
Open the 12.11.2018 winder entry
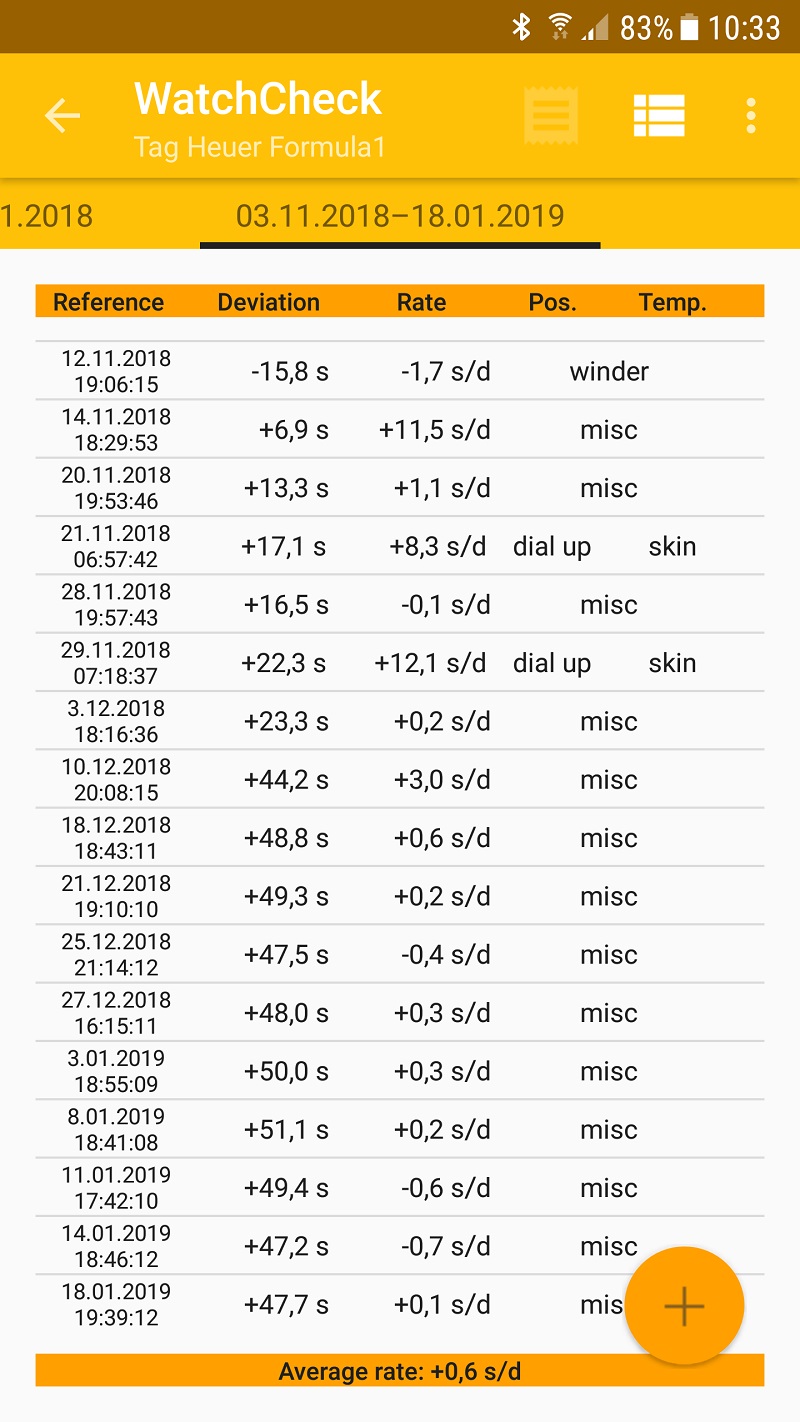tap(400, 371)
